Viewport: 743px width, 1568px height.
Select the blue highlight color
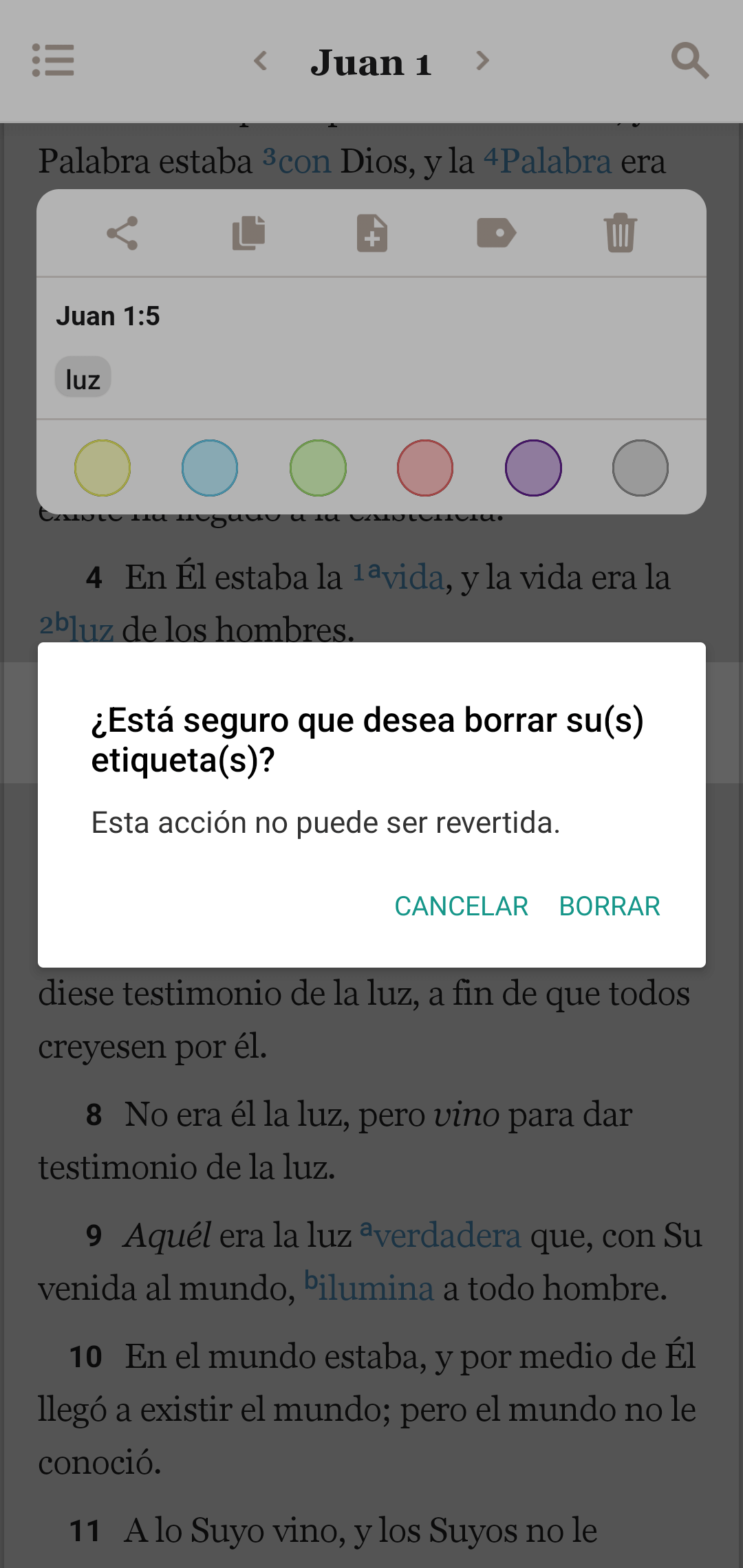(x=210, y=468)
